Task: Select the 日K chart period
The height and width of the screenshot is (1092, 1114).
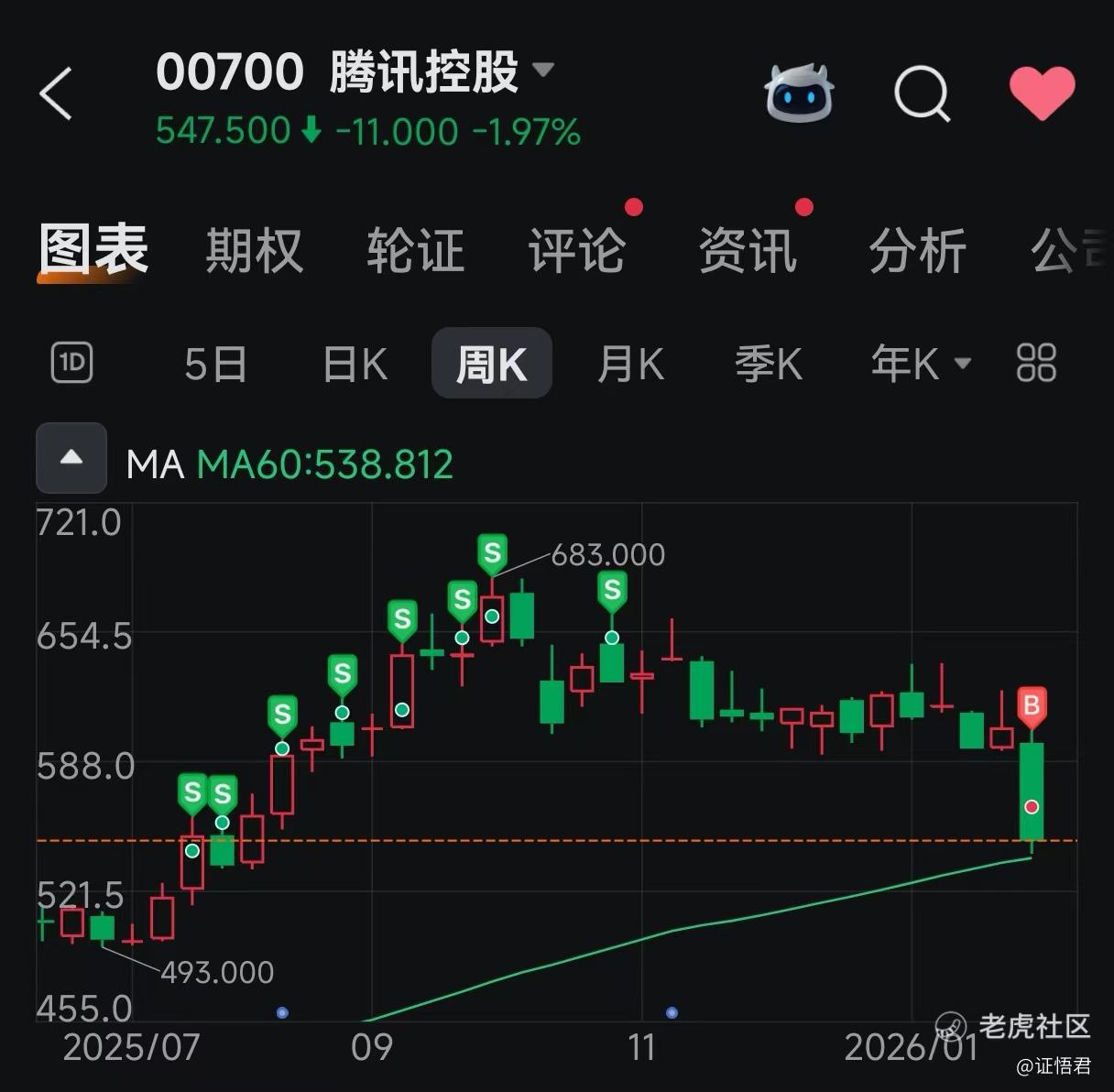Action: [x=355, y=364]
